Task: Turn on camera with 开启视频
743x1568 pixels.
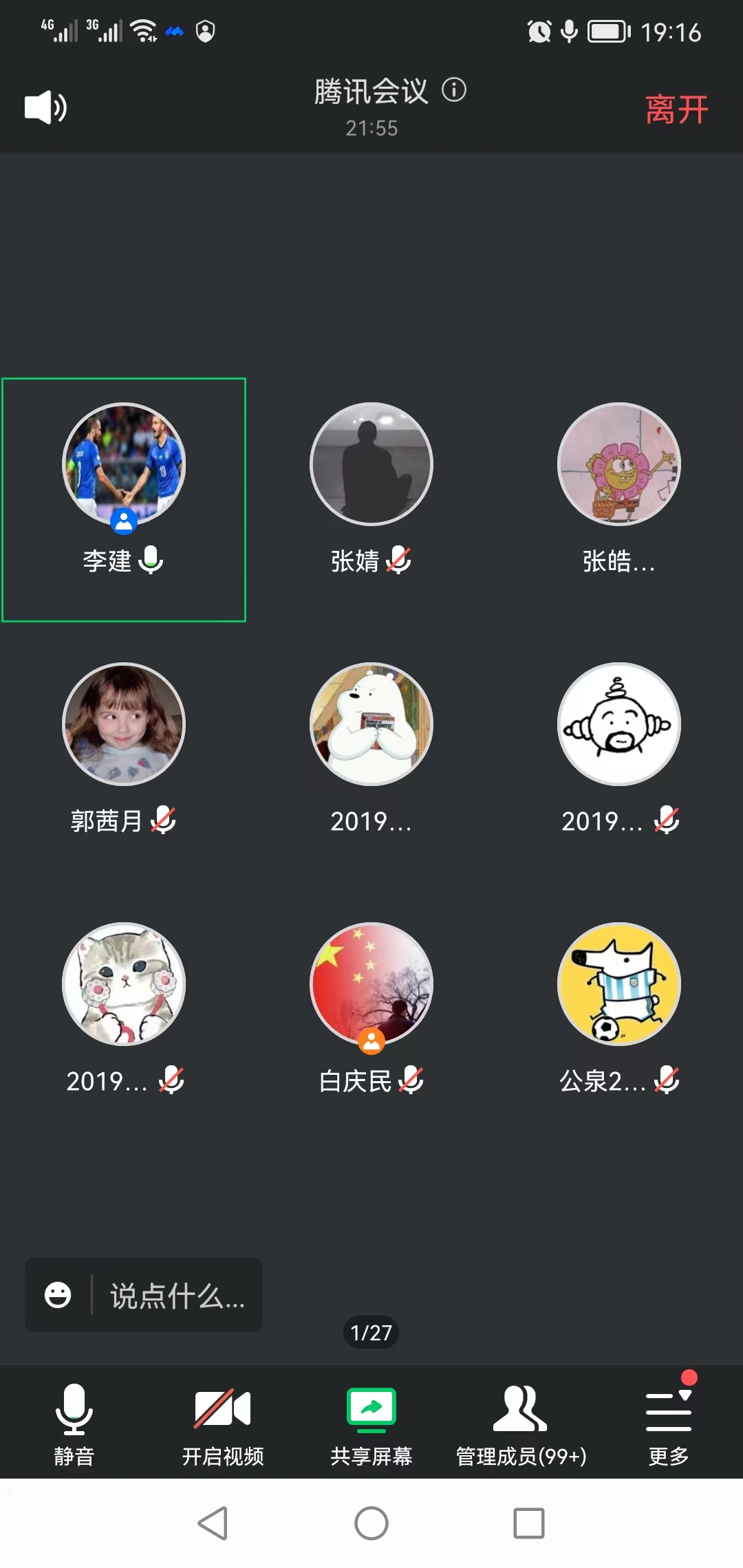Action: coord(222,1425)
